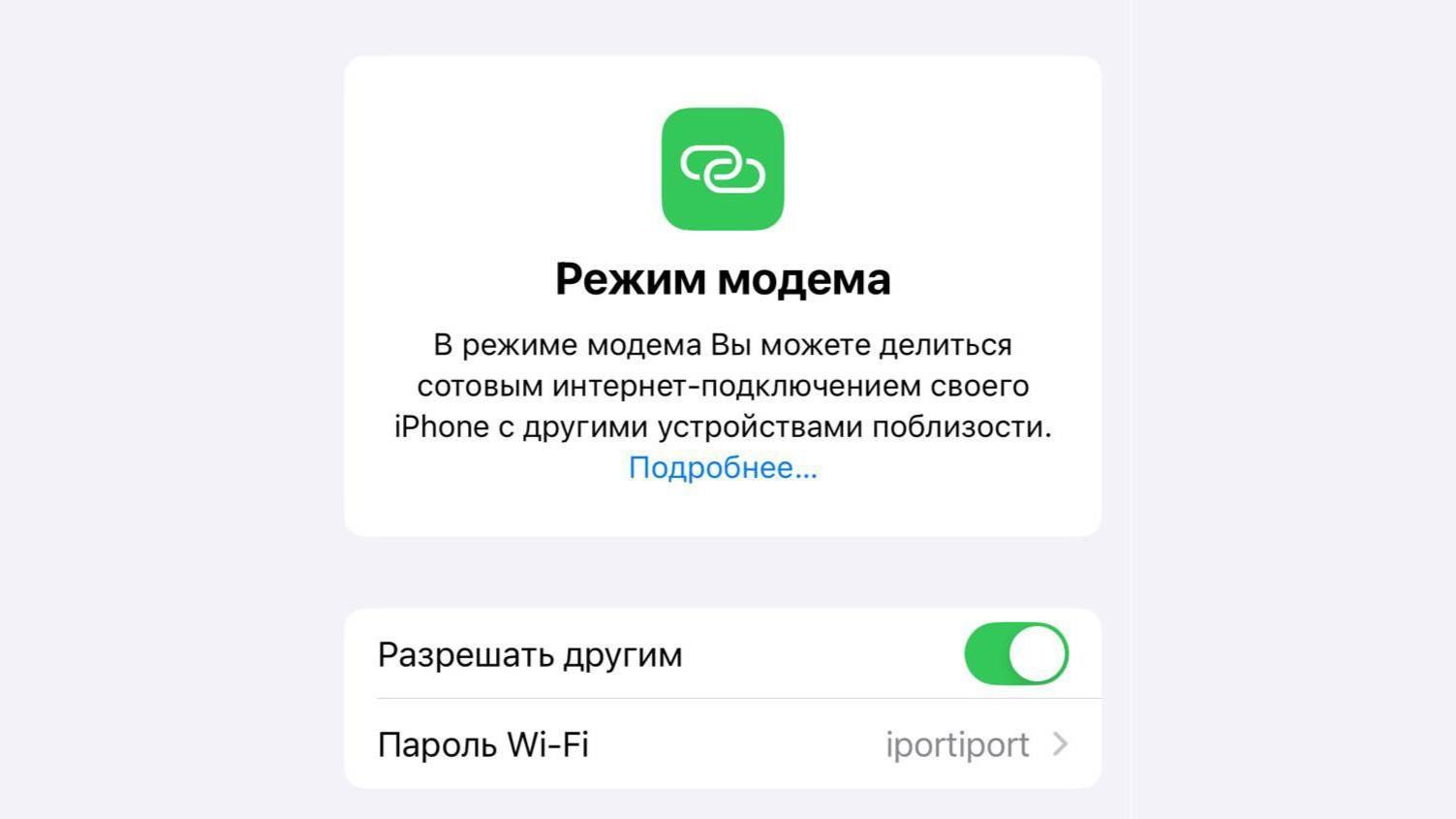Open the Пароль Wi-Fi row
The image size is (1456, 819).
723,744
